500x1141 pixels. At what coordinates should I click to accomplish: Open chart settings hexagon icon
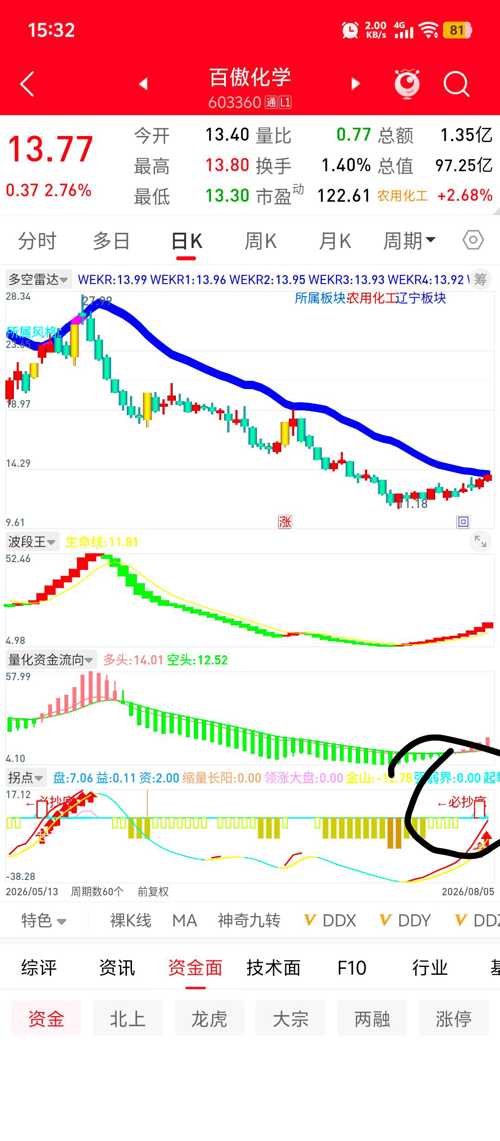click(x=473, y=240)
